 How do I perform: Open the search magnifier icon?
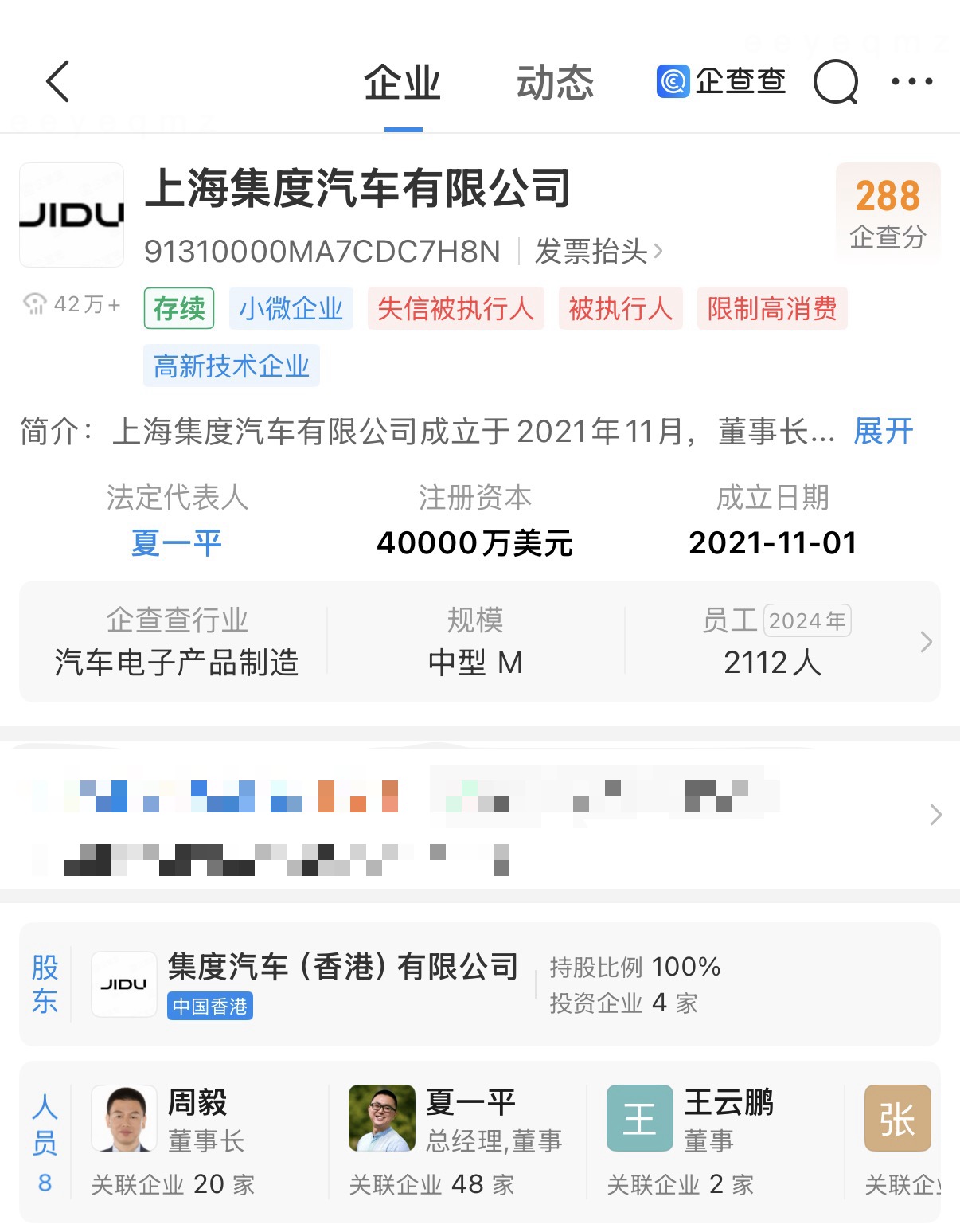point(835,82)
